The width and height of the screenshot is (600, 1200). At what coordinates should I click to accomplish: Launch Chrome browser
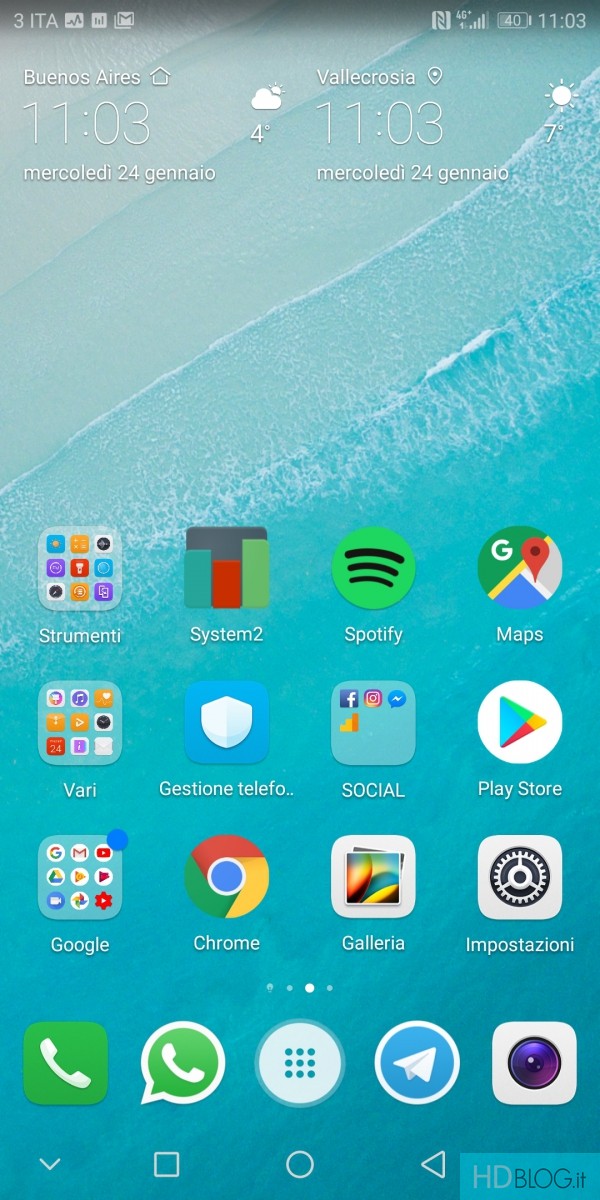[227, 877]
